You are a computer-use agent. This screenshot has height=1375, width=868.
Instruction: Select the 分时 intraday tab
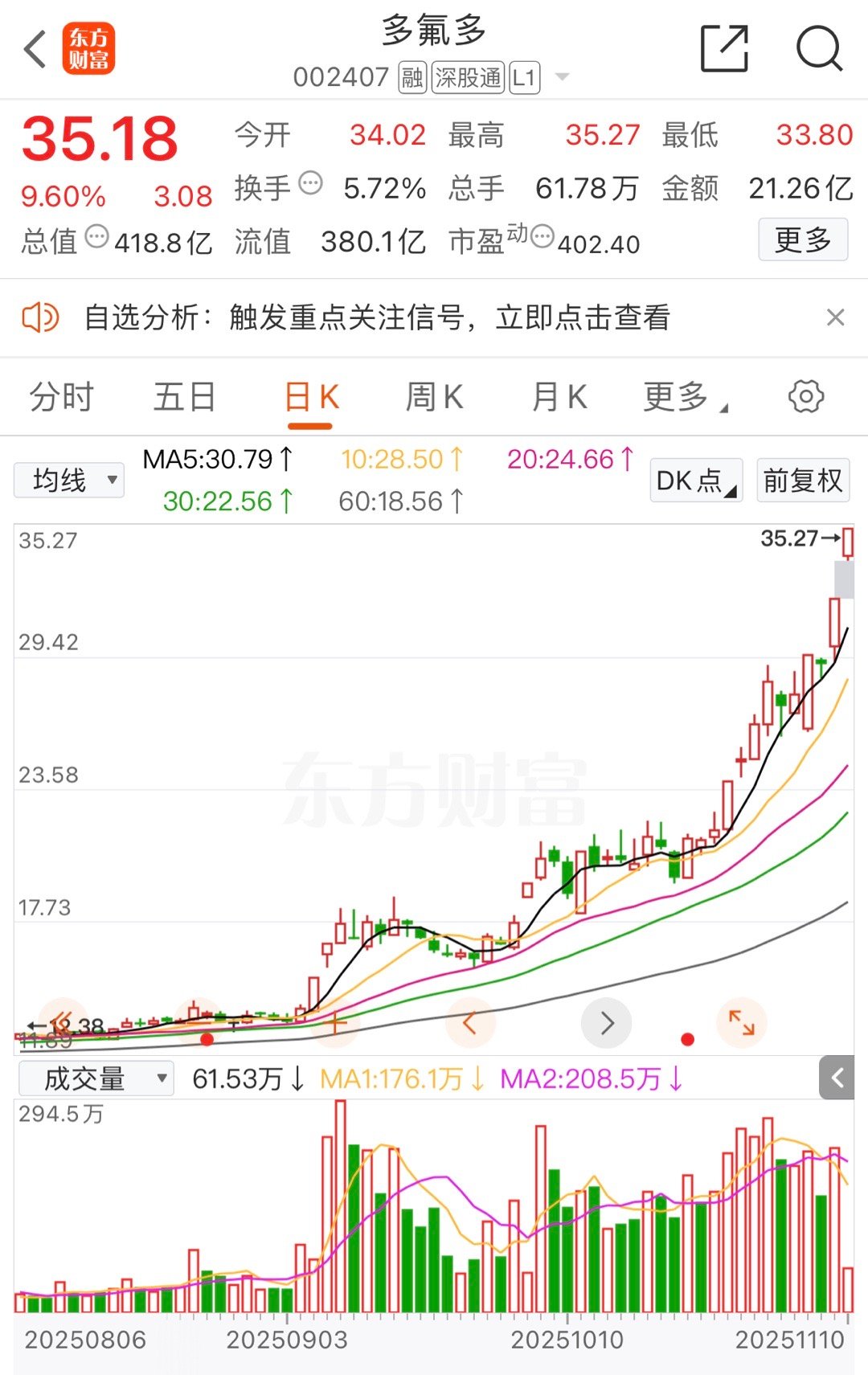tap(61, 396)
